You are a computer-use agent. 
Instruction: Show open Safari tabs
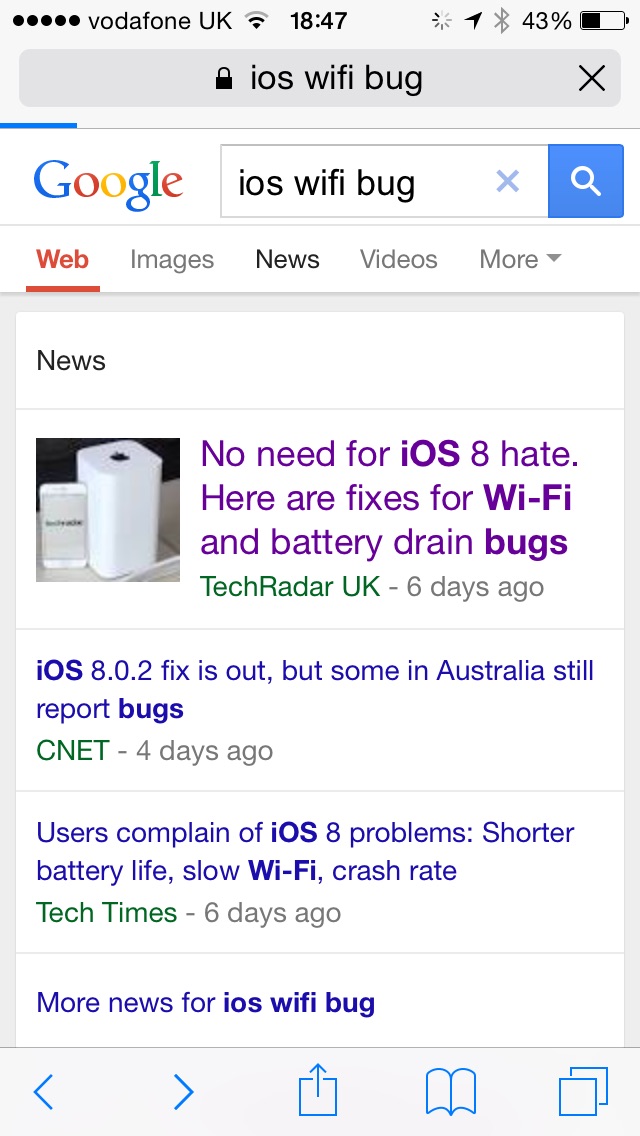coord(583,1091)
